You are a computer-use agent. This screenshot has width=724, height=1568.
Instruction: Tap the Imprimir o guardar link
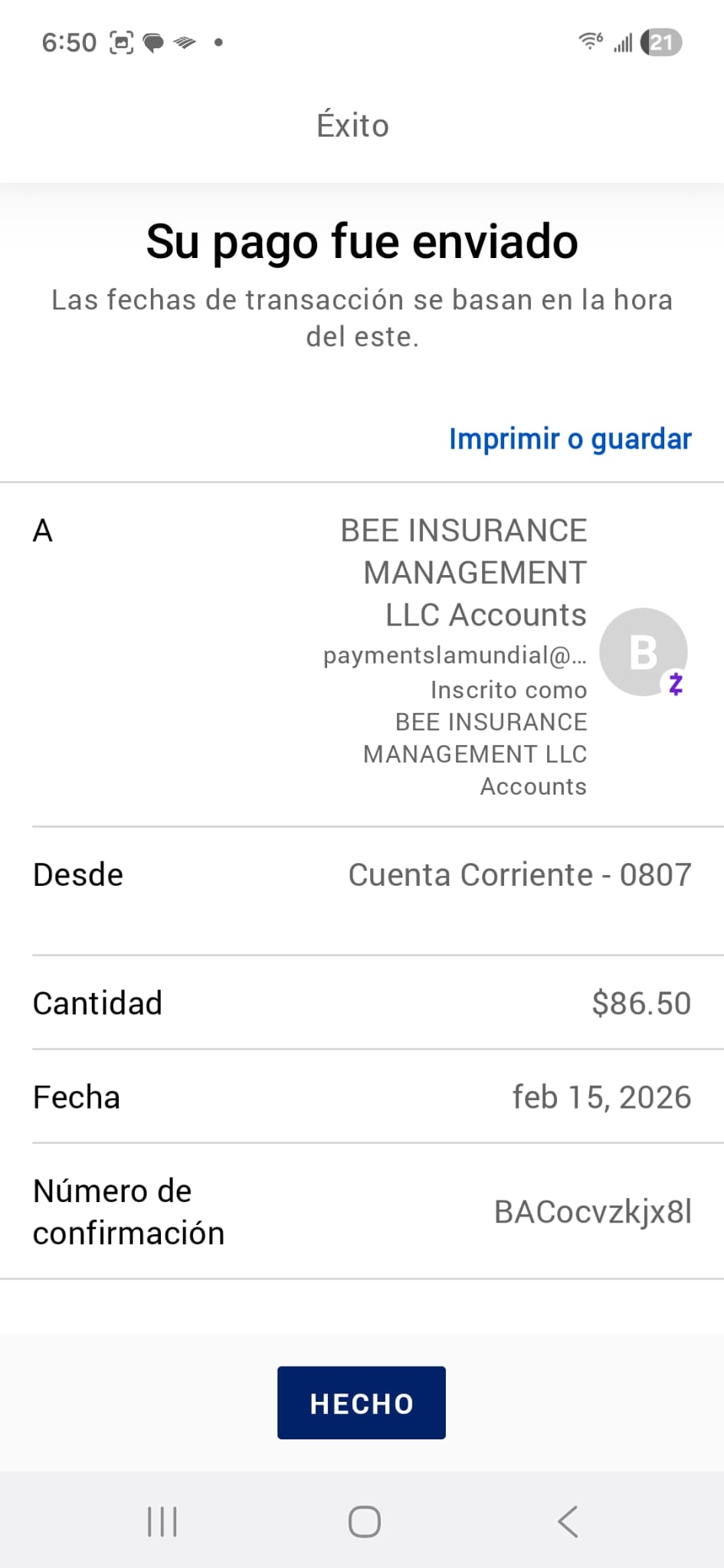click(x=570, y=439)
